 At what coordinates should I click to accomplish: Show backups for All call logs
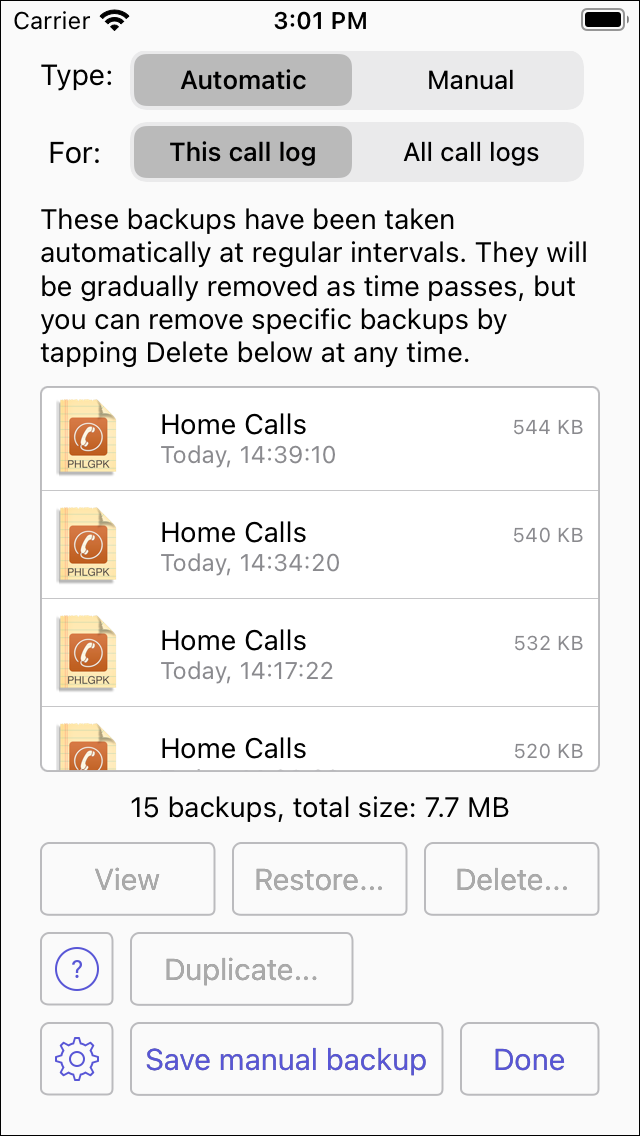tap(470, 152)
